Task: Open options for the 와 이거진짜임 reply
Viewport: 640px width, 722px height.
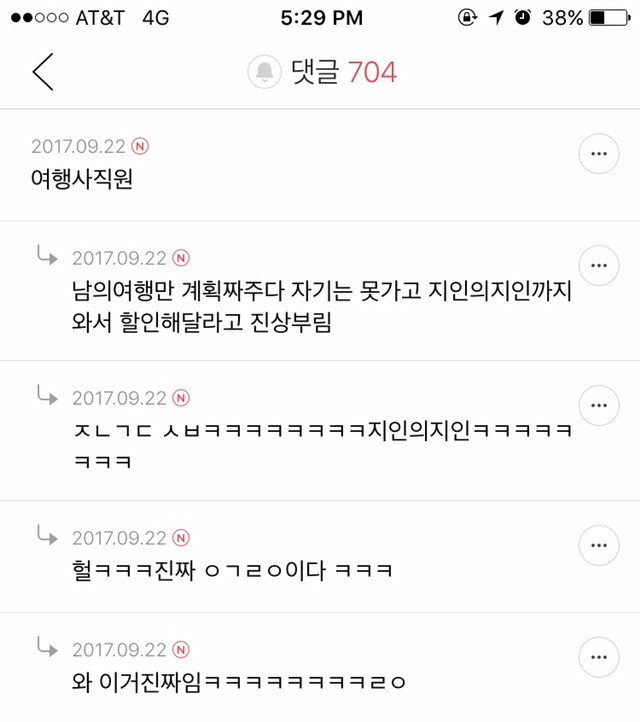Action: (599, 657)
